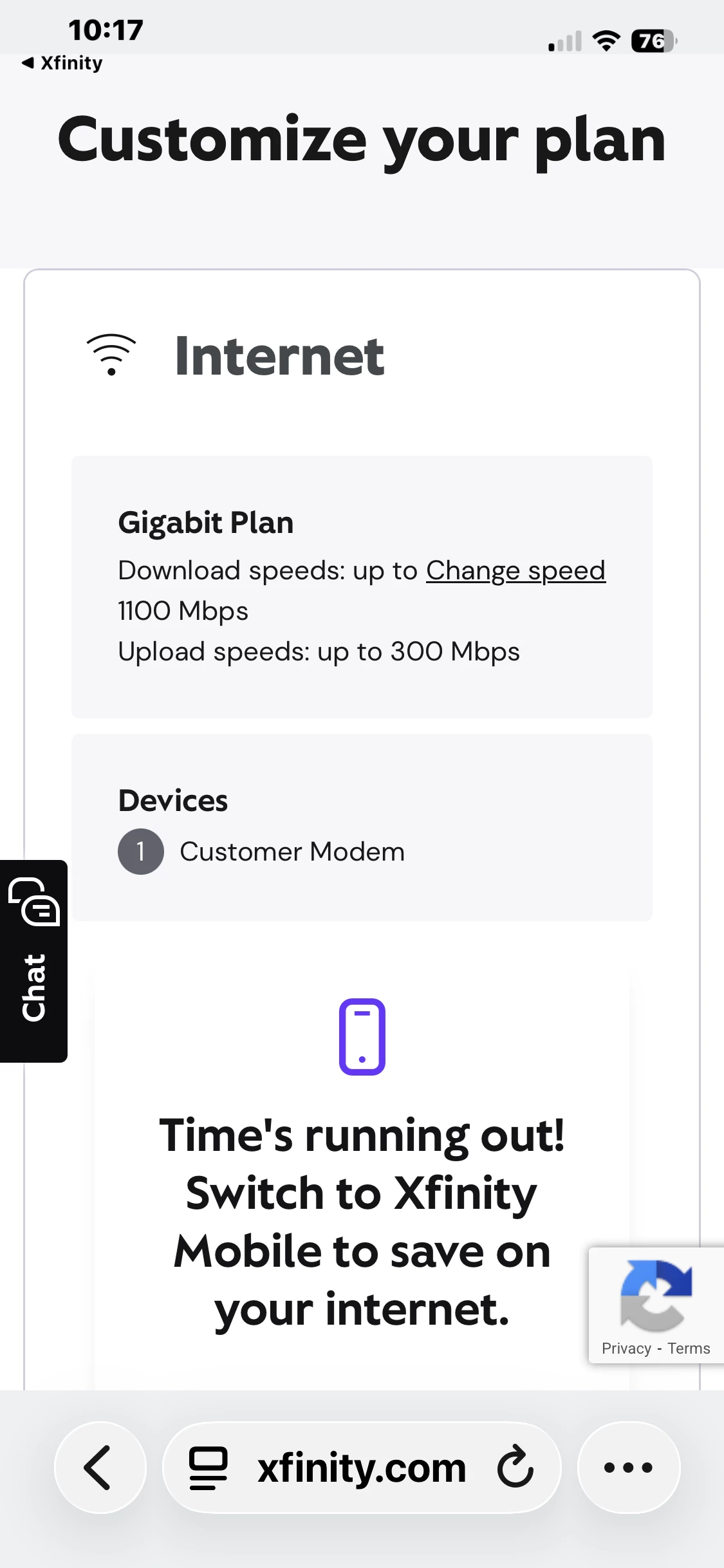This screenshot has width=724, height=1568.
Task: Return to the Xfinity app
Action: coord(62,63)
